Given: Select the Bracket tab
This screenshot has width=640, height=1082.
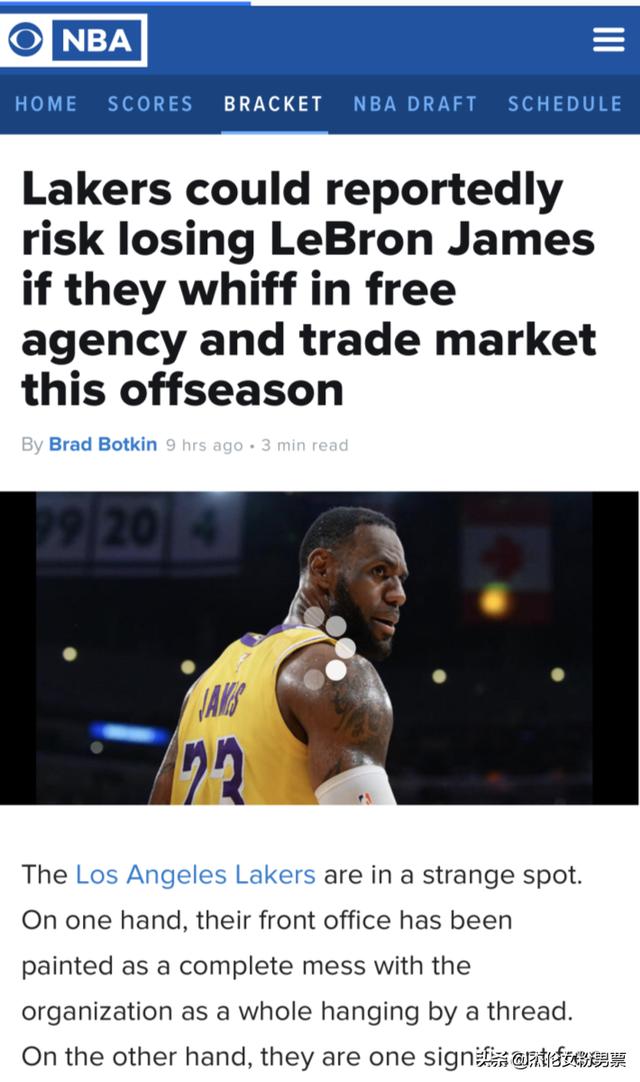Looking at the screenshot, I should pyautogui.click(x=273, y=104).
